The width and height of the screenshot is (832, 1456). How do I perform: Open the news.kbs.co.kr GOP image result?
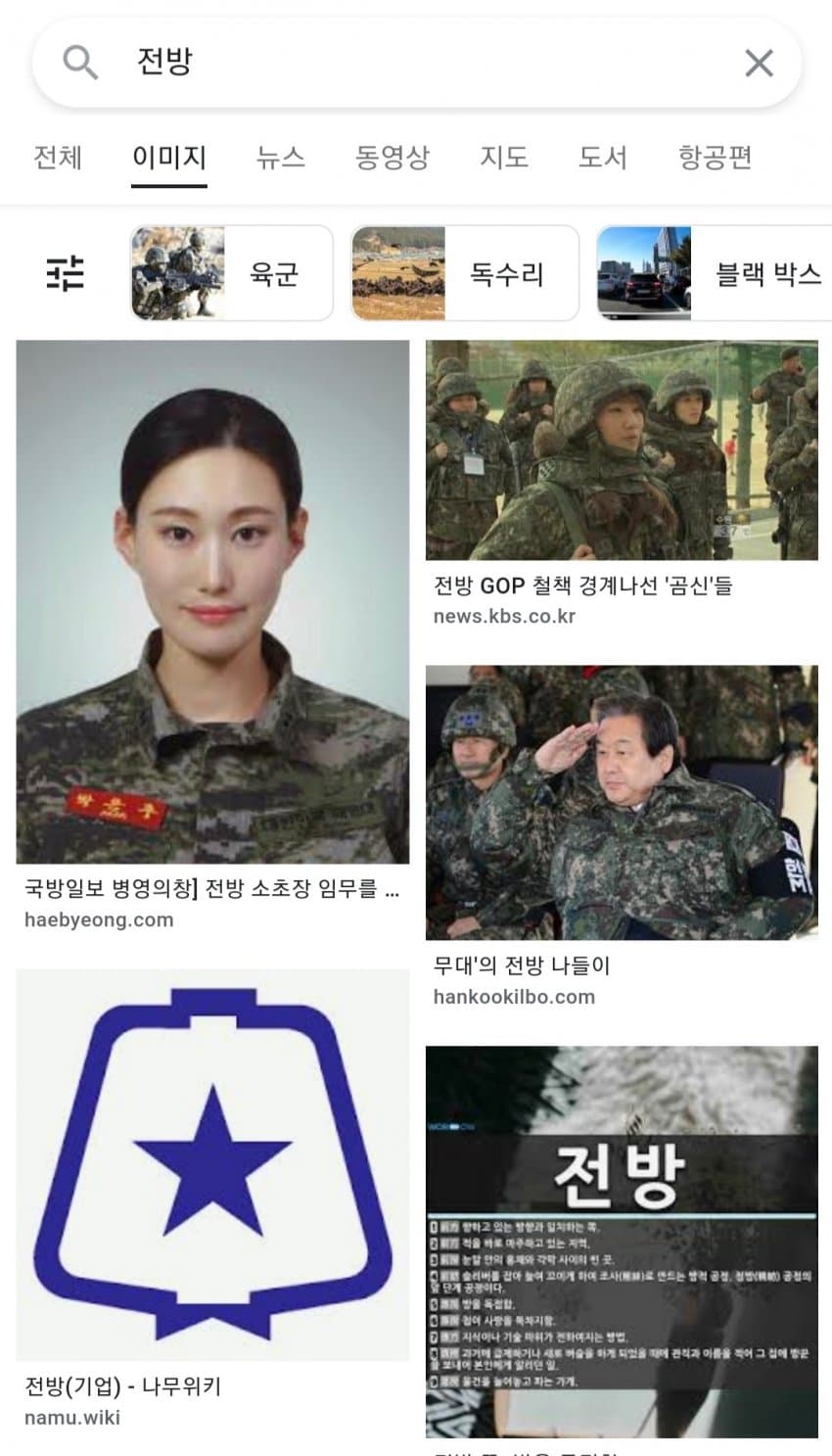click(622, 450)
